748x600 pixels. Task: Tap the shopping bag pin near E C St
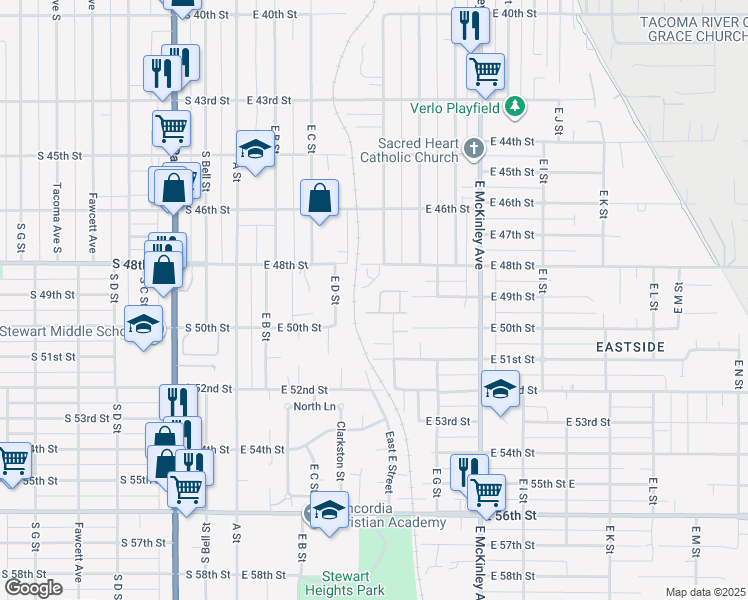point(319,198)
